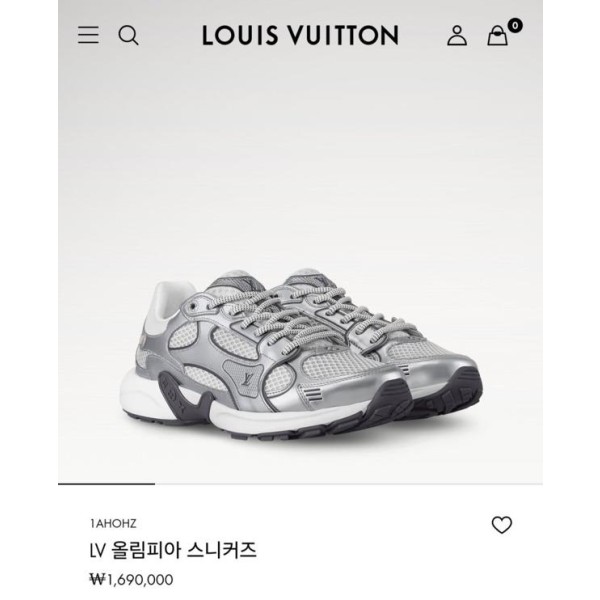Open the hamburger menu
The image size is (600, 600).
click(x=89, y=36)
